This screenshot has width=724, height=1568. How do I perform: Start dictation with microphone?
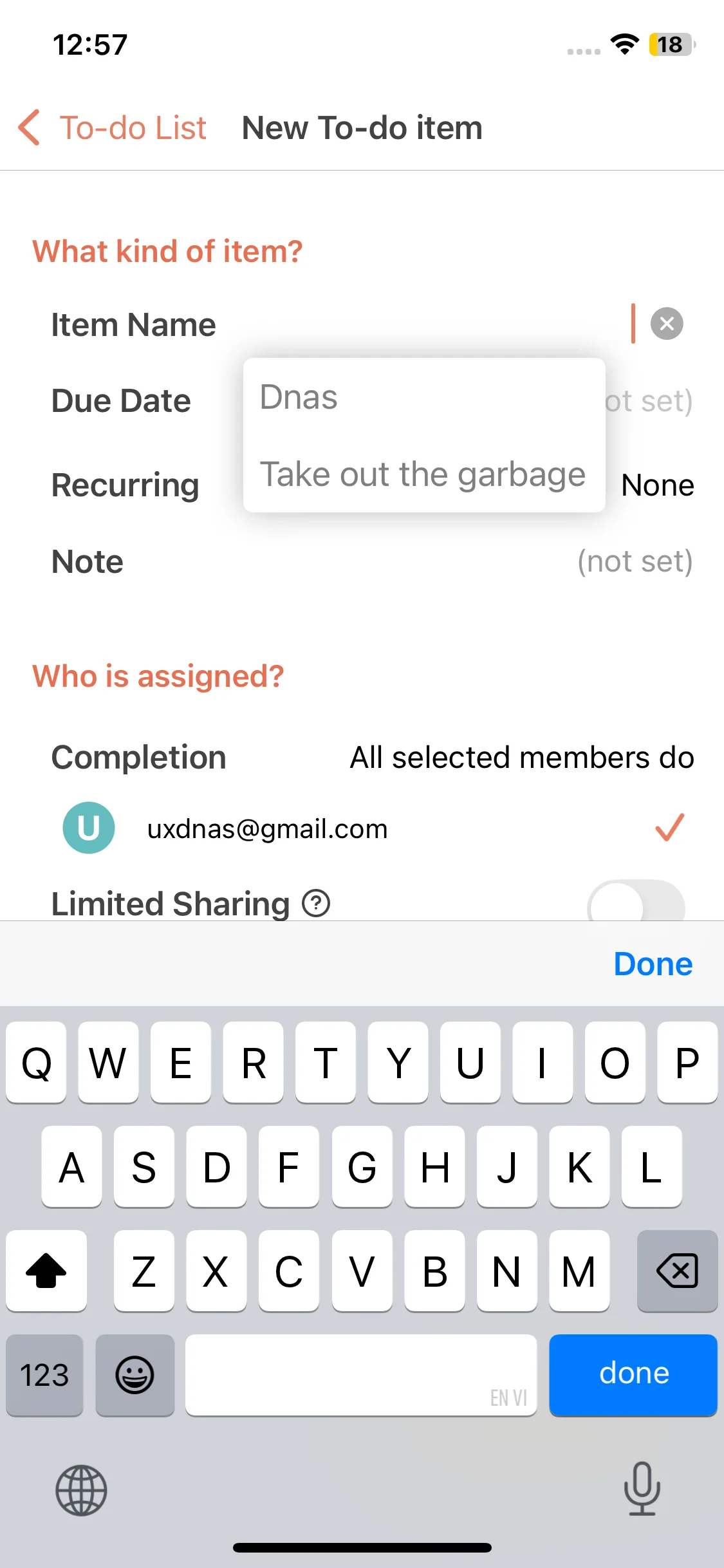coord(642,1489)
